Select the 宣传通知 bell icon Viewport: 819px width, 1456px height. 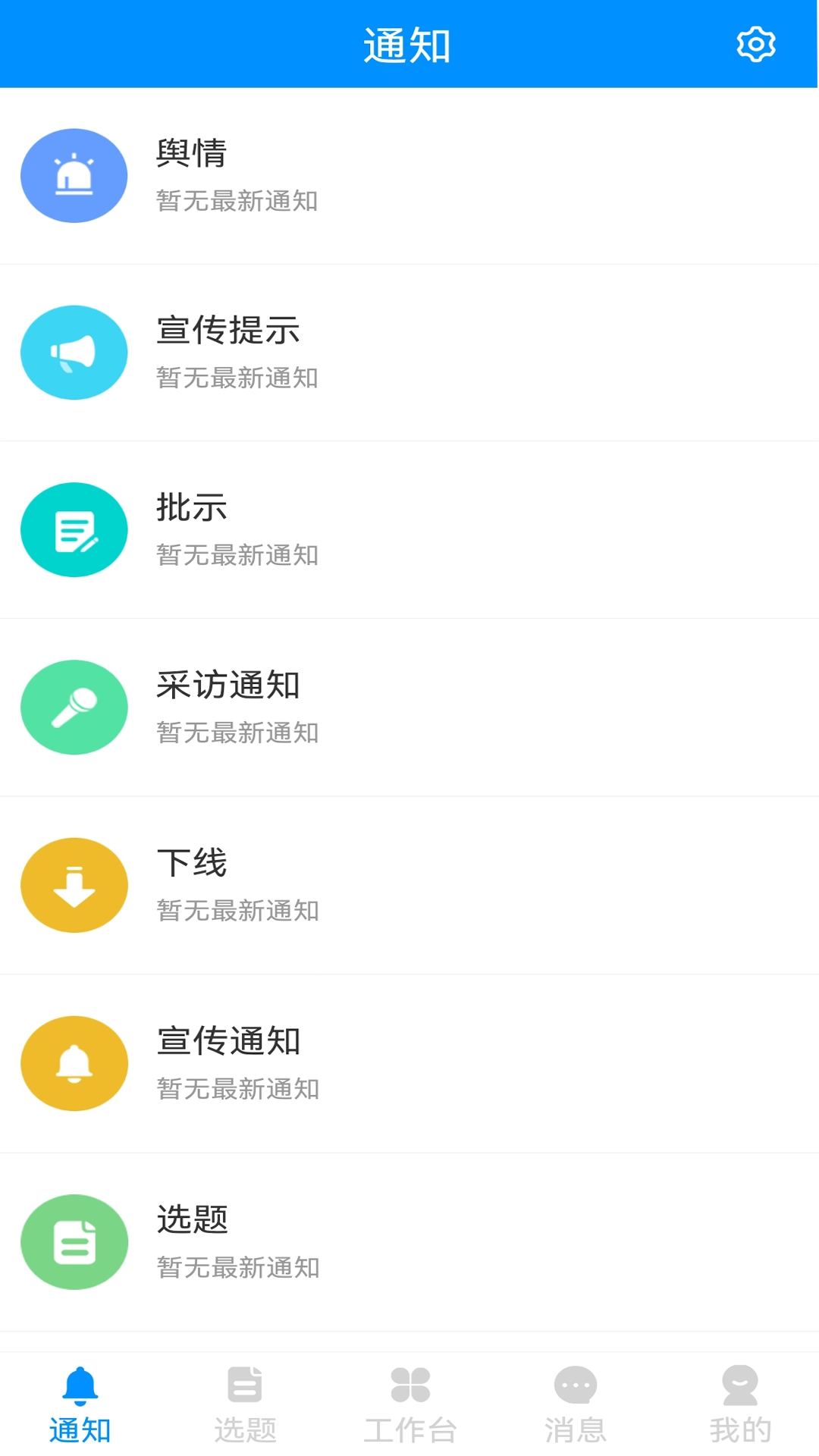point(74,1063)
